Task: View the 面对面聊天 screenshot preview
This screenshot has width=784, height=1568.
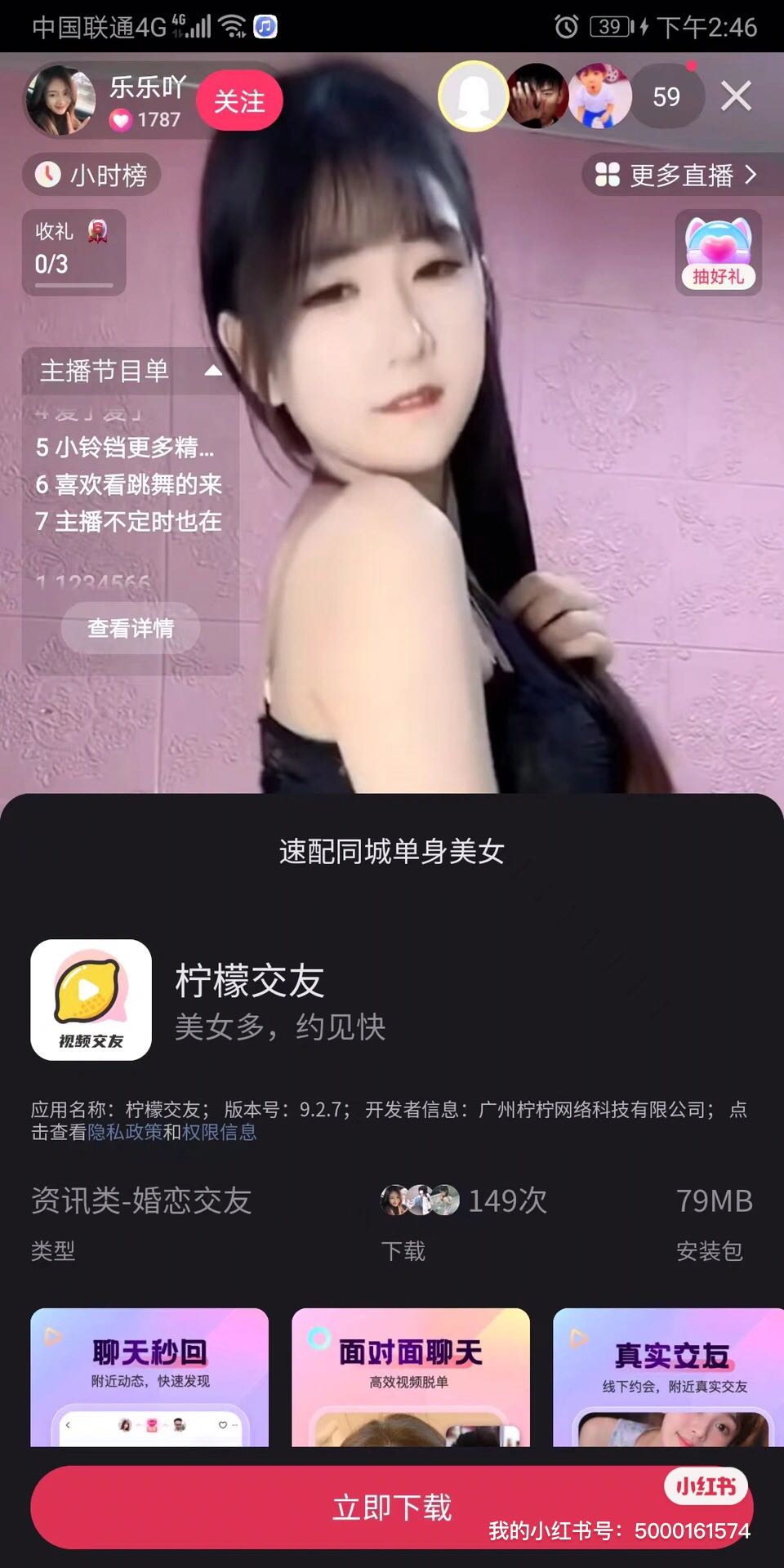Action: pos(411,1377)
